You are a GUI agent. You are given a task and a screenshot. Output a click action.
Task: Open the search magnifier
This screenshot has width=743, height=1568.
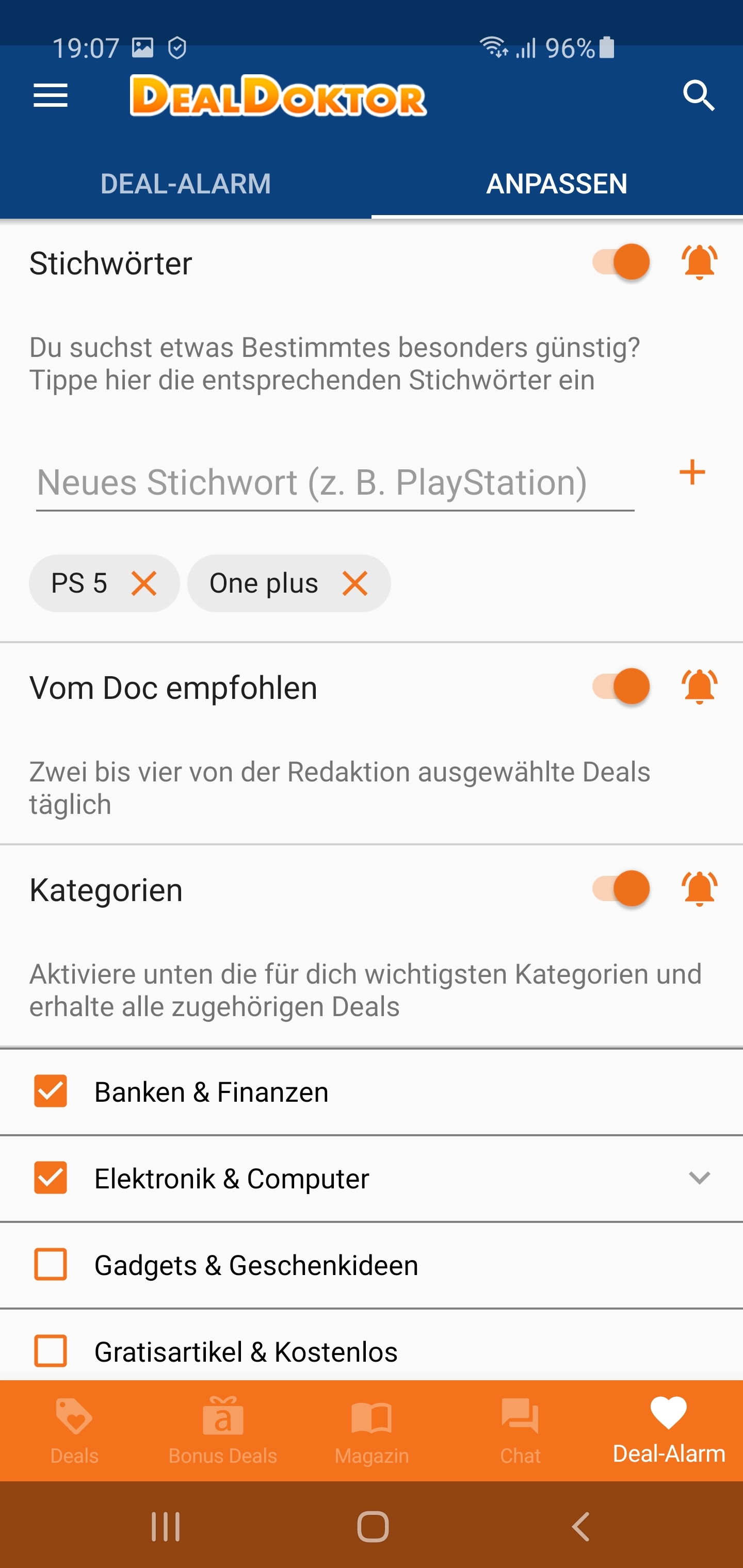(699, 95)
